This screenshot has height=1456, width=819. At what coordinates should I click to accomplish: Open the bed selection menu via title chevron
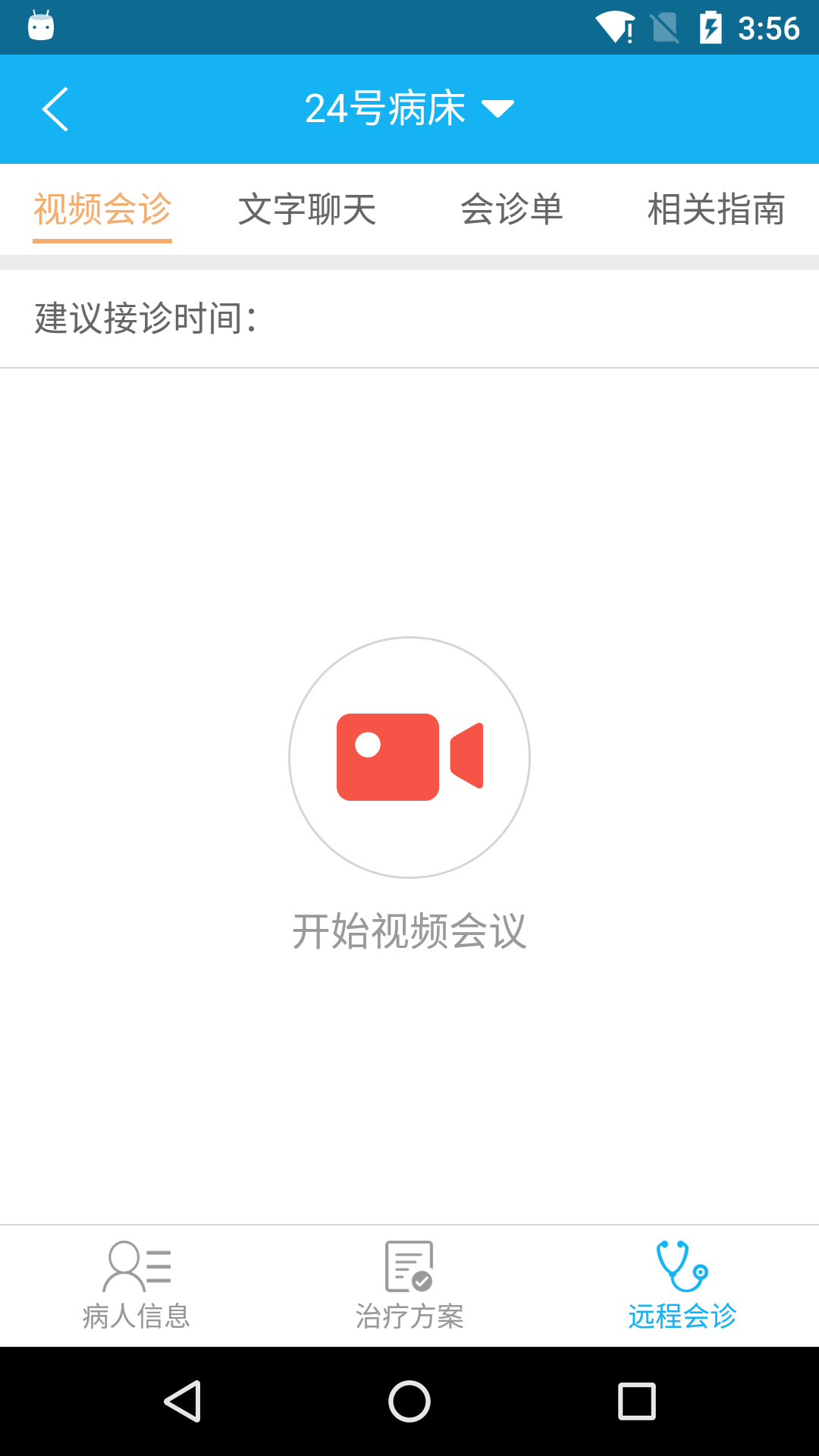pyautogui.click(x=498, y=108)
